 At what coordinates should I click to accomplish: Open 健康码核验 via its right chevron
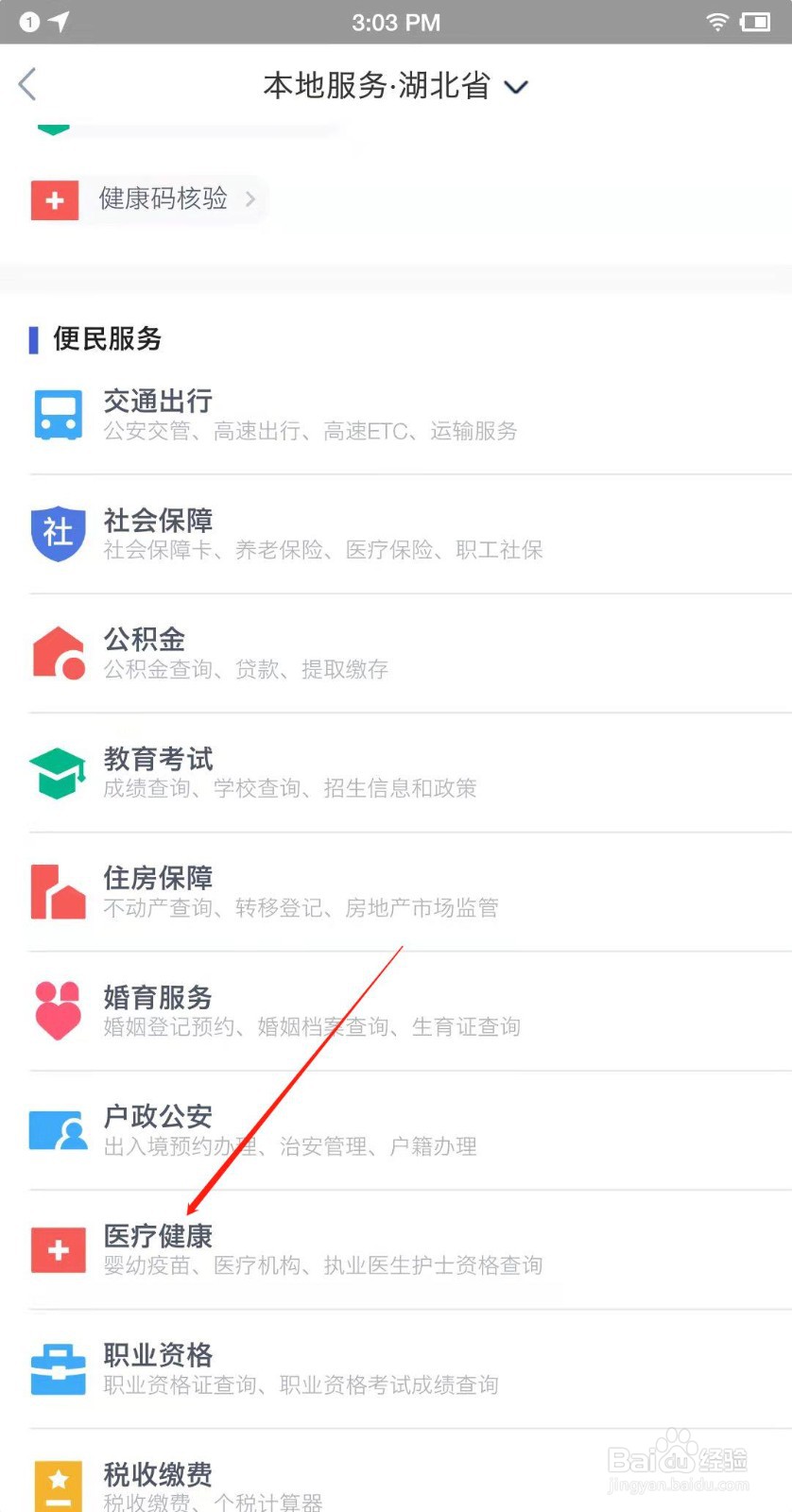pyautogui.click(x=250, y=199)
